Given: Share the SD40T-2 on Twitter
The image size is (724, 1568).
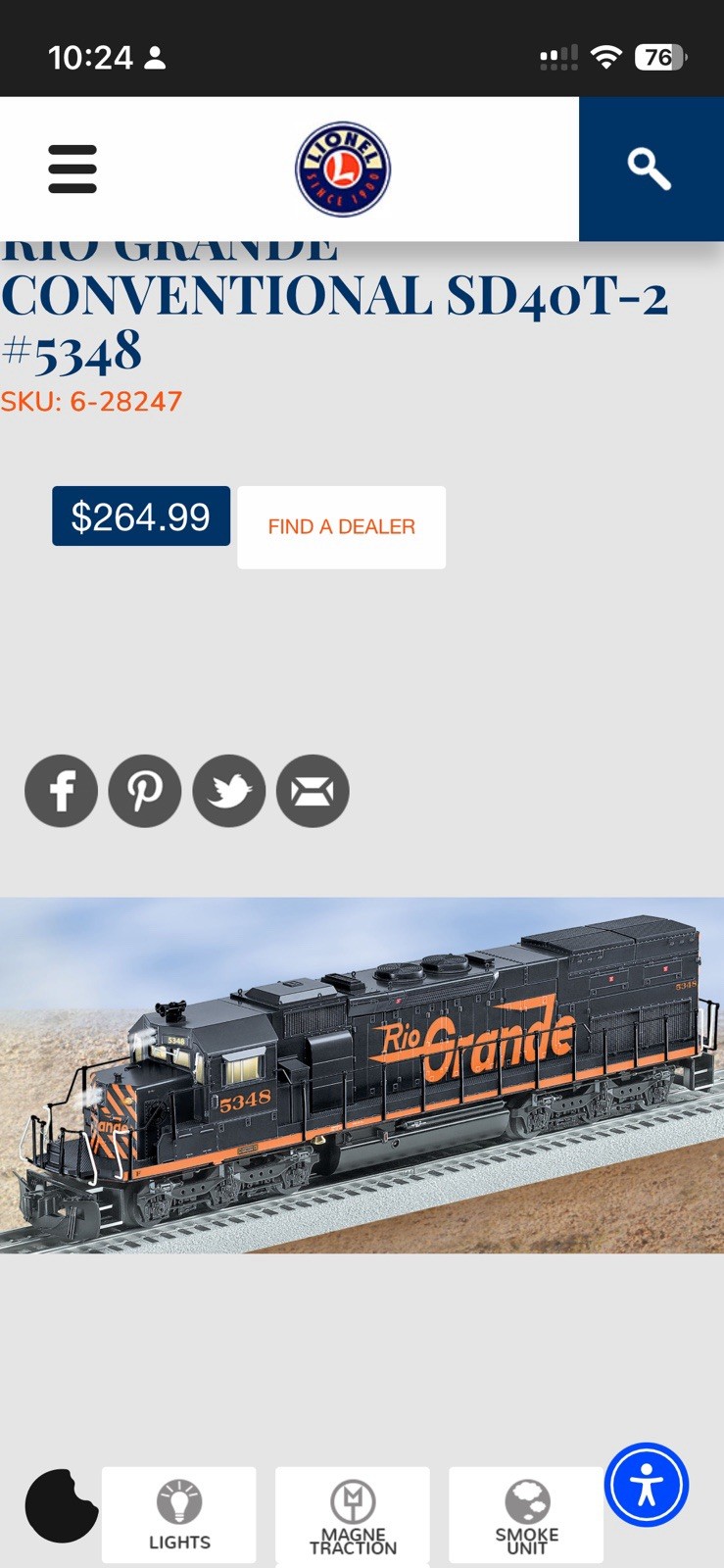Looking at the screenshot, I should click(x=227, y=791).
